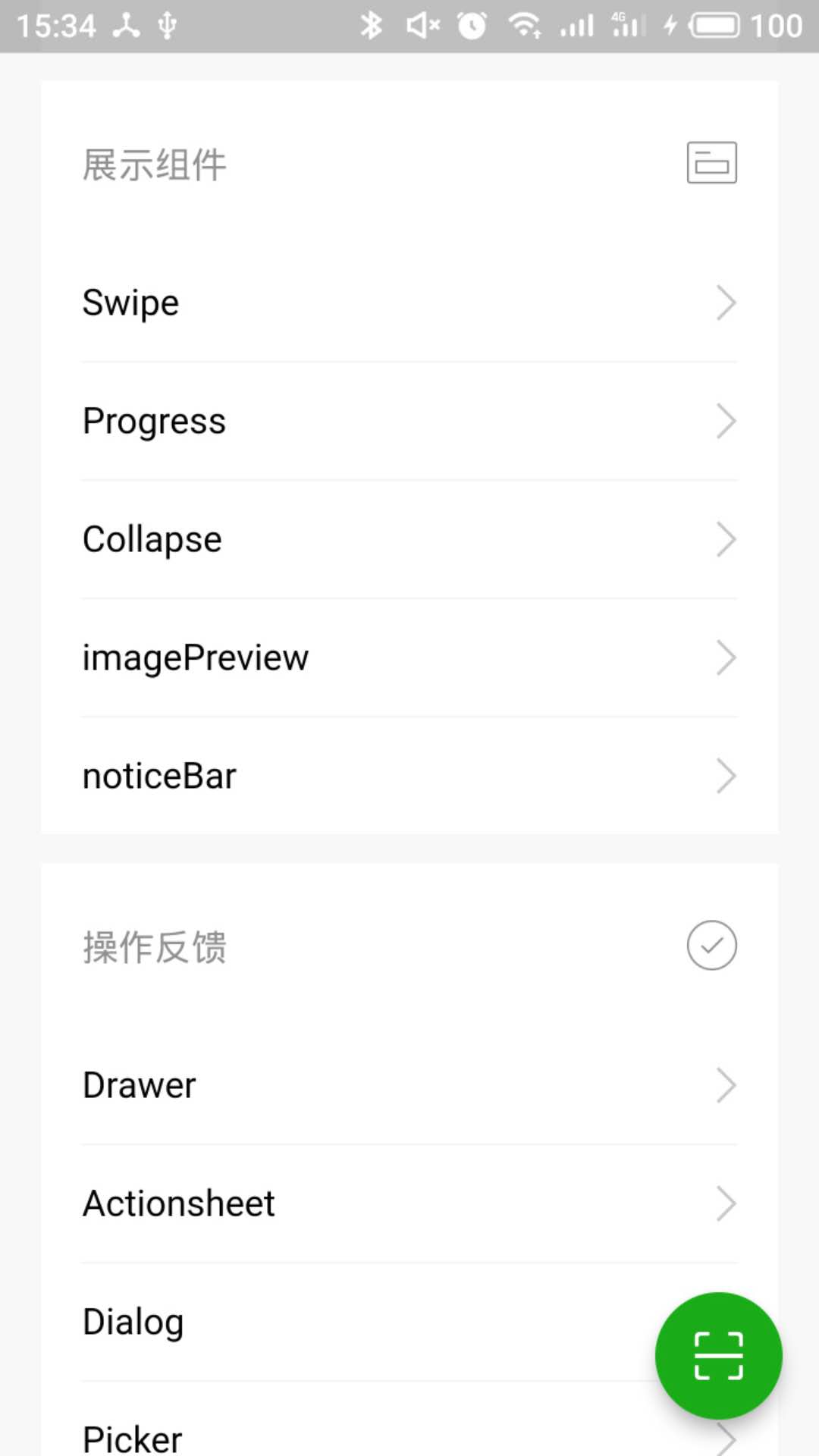Tap the green scan floating button
This screenshot has height=1456, width=819.
pos(718,1355)
